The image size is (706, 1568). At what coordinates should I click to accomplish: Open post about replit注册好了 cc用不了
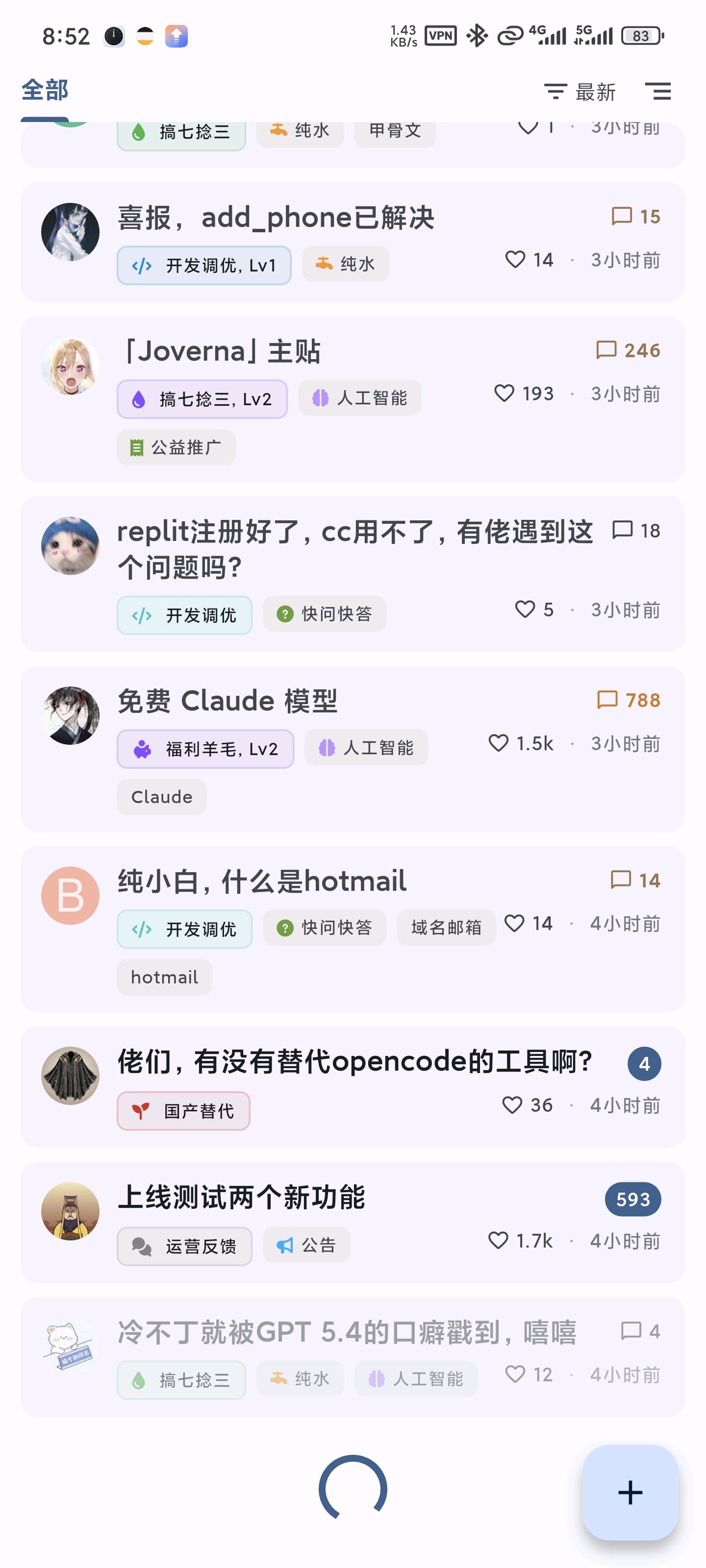coord(354,549)
